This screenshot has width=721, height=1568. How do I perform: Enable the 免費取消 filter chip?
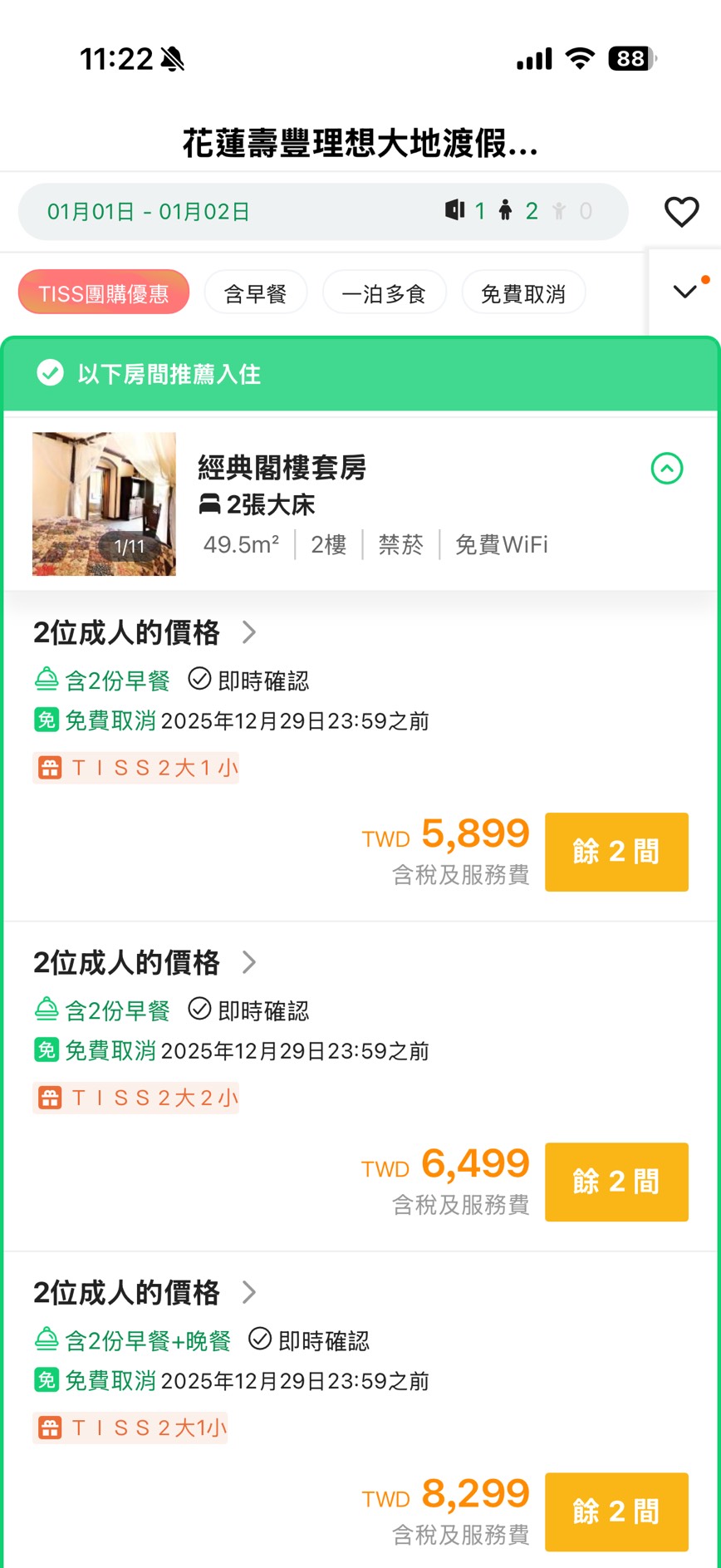pyautogui.click(x=523, y=292)
